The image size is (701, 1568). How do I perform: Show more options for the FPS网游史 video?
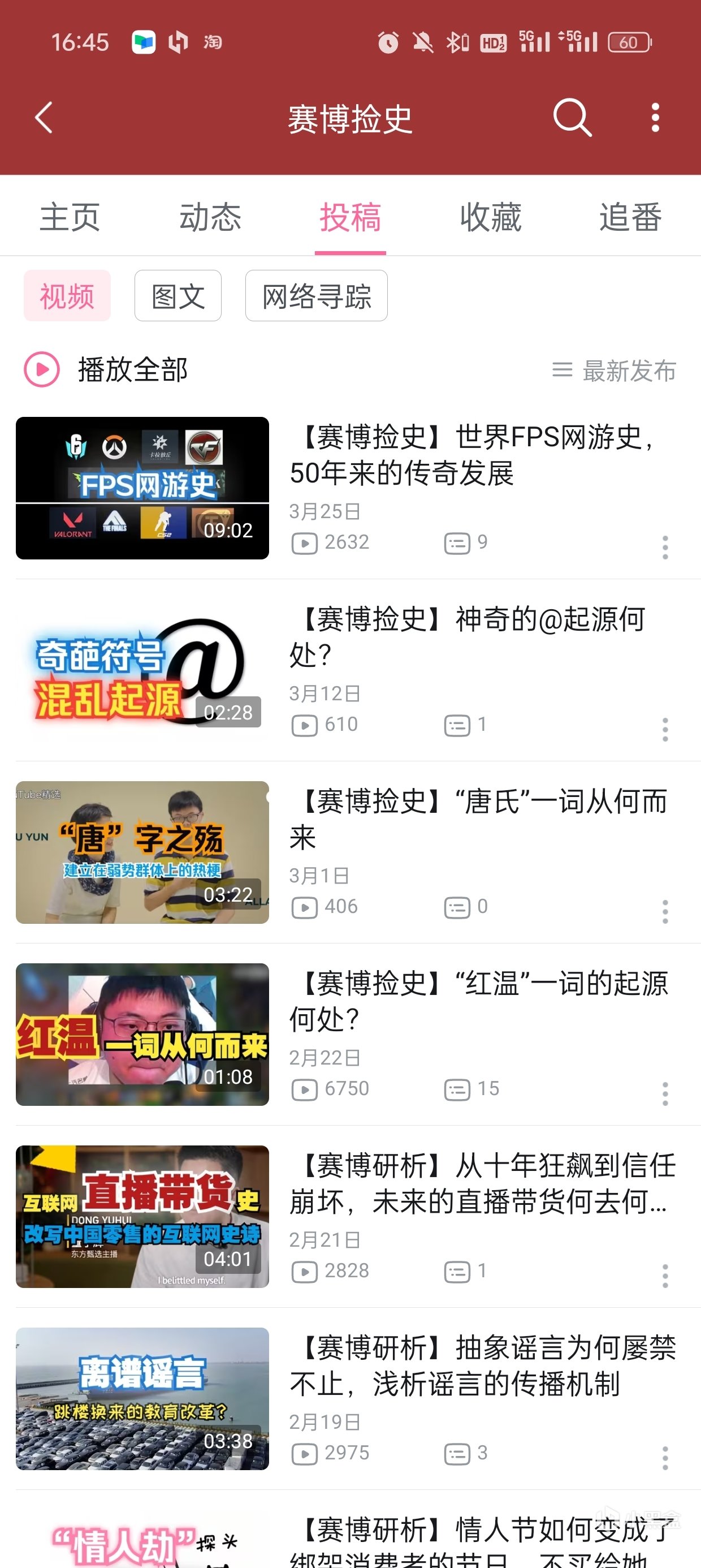pos(665,547)
